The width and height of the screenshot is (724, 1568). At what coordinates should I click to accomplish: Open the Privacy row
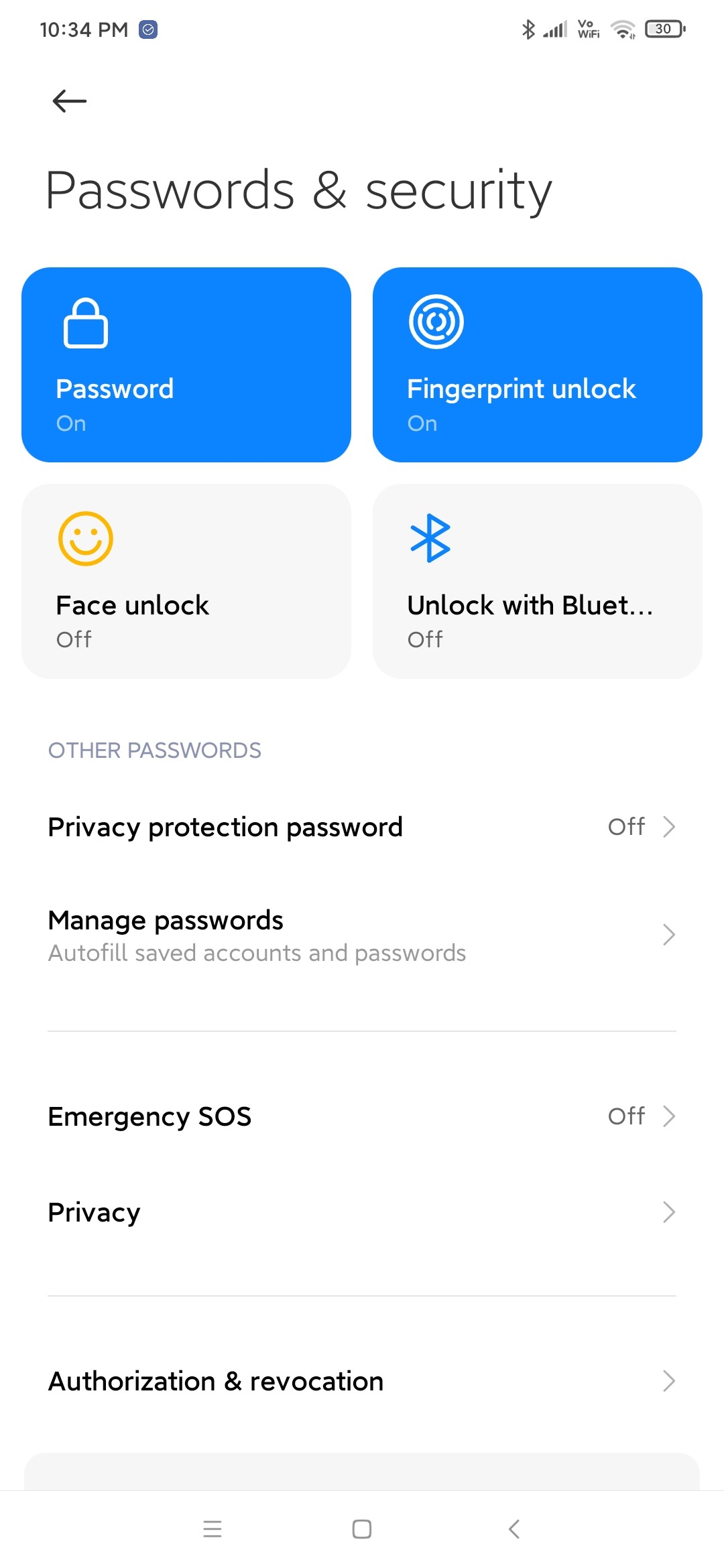tap(362, 1212)
